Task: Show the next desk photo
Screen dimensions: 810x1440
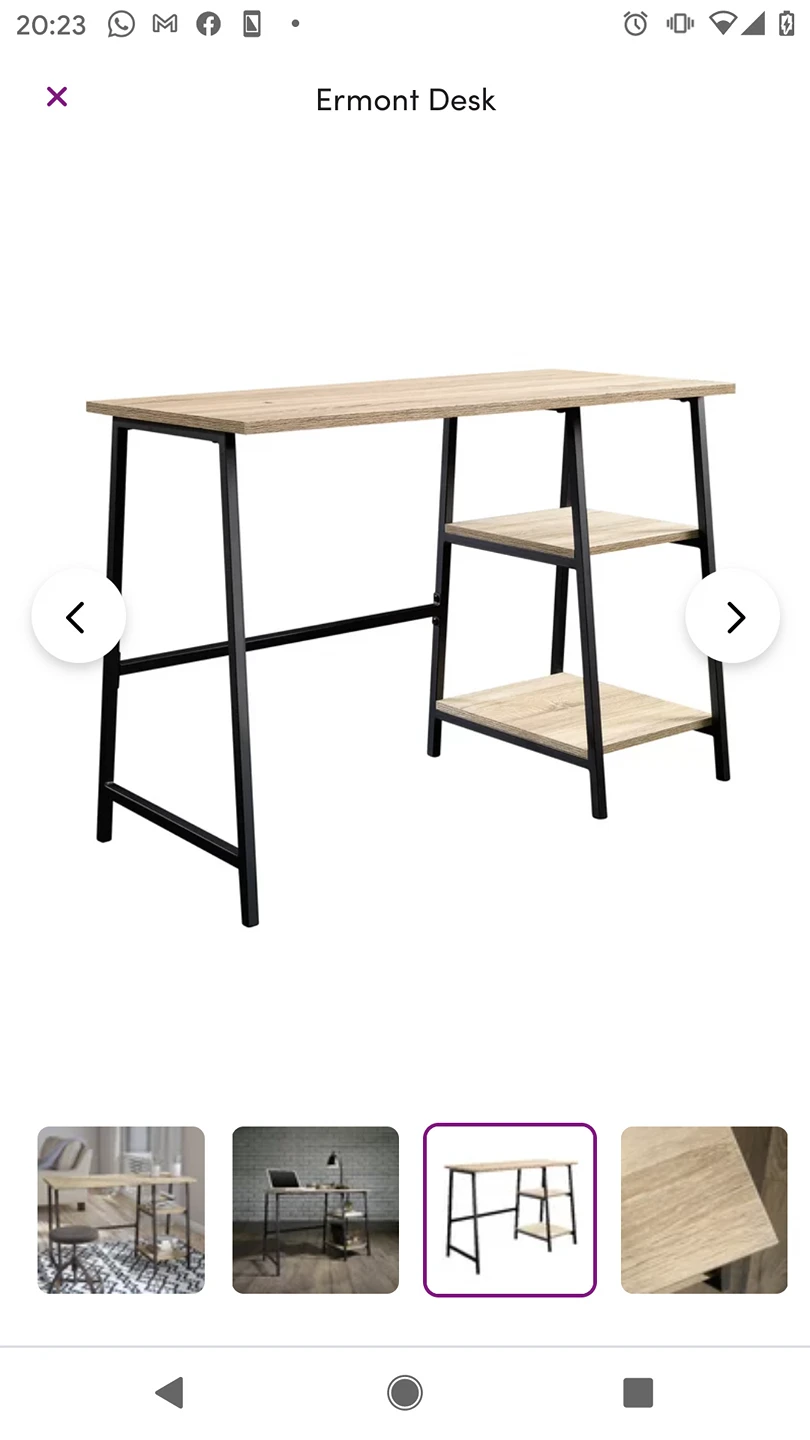Action: 733,617
